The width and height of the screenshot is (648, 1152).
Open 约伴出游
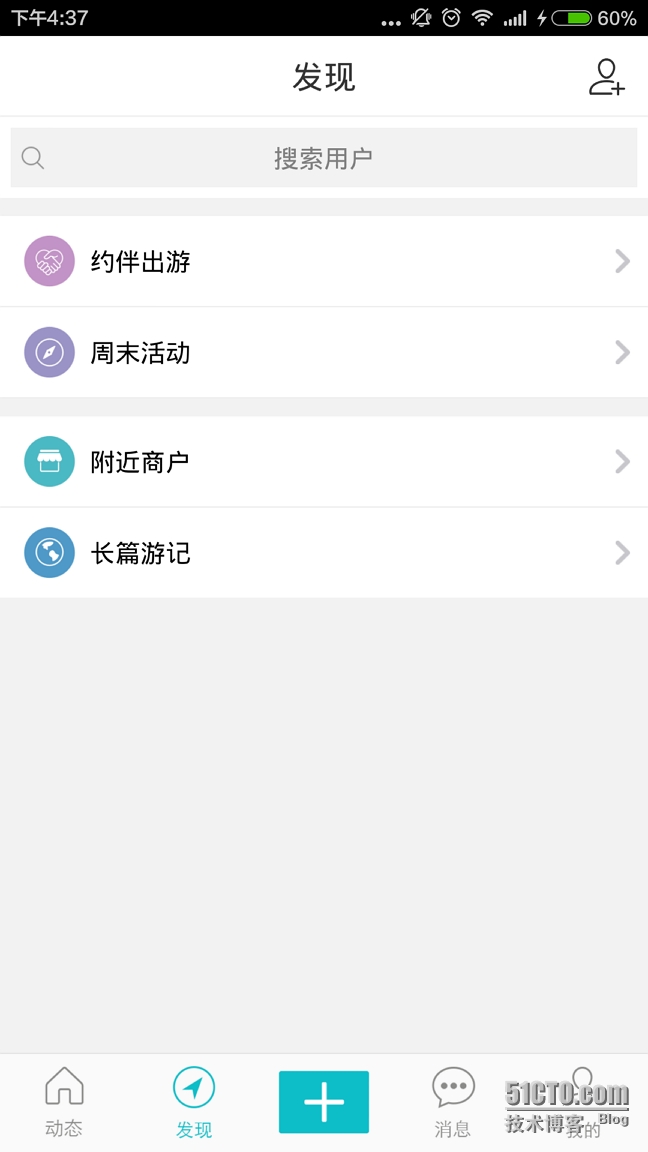[324, 262]
